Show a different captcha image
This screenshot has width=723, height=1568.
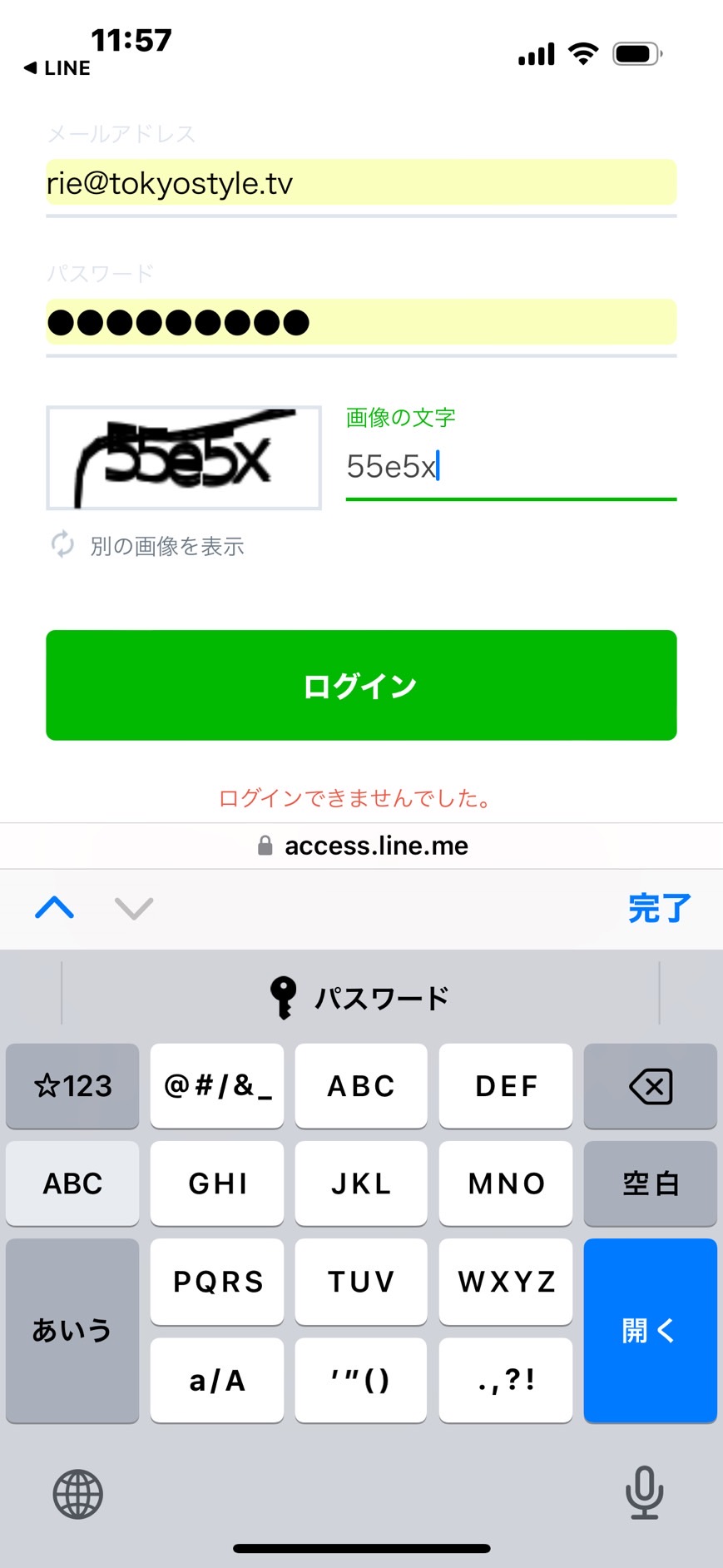coord(148,546)
